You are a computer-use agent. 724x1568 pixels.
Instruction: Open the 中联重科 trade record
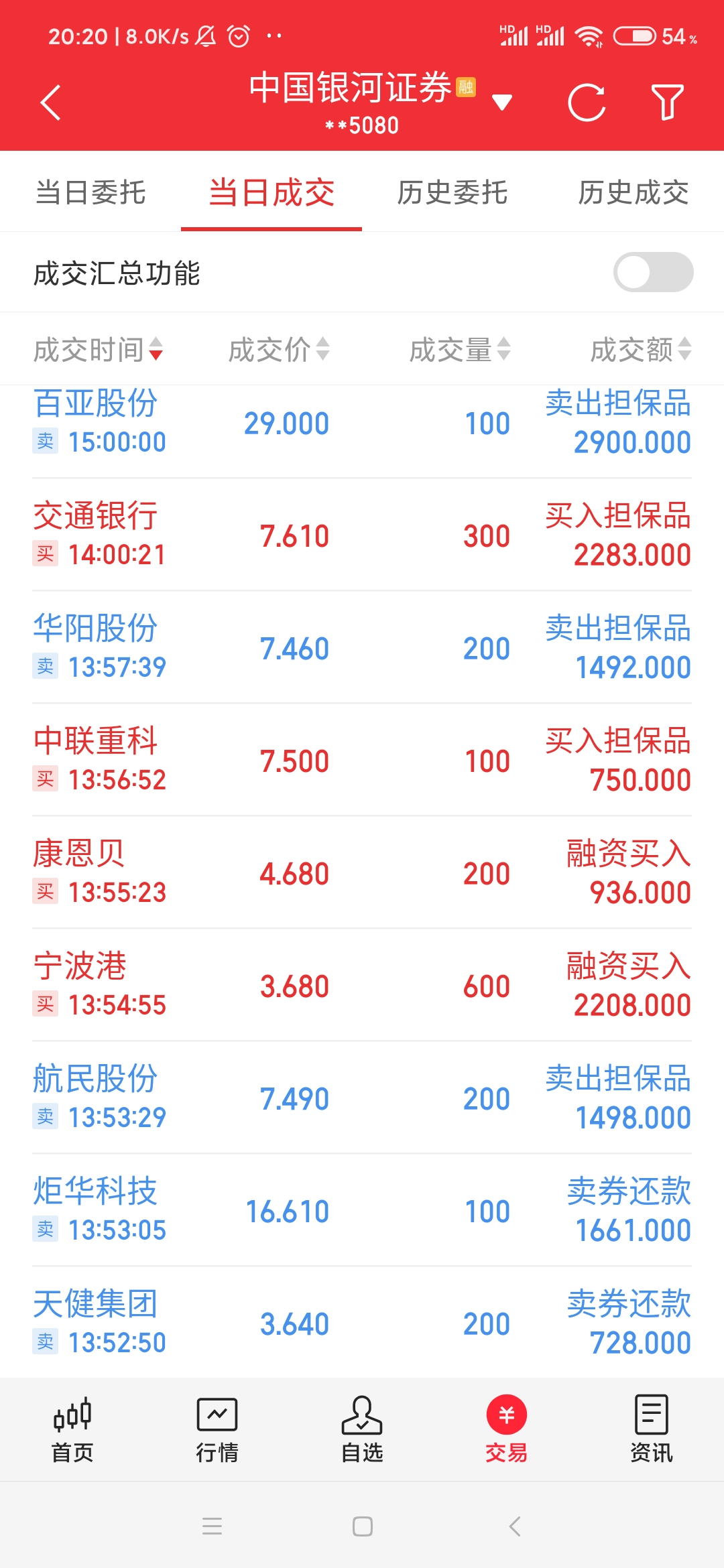pos(362,760)
